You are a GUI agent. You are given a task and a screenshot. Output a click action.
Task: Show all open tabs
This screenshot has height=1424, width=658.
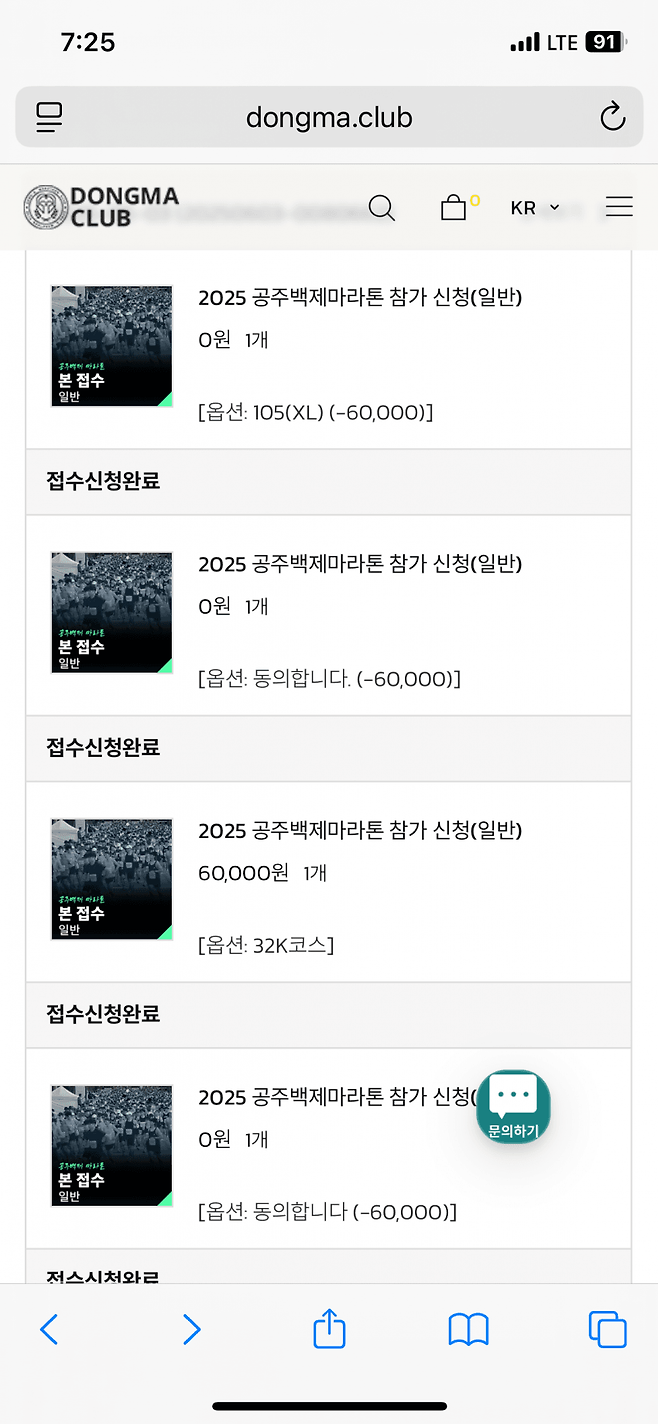[607, 1329]
